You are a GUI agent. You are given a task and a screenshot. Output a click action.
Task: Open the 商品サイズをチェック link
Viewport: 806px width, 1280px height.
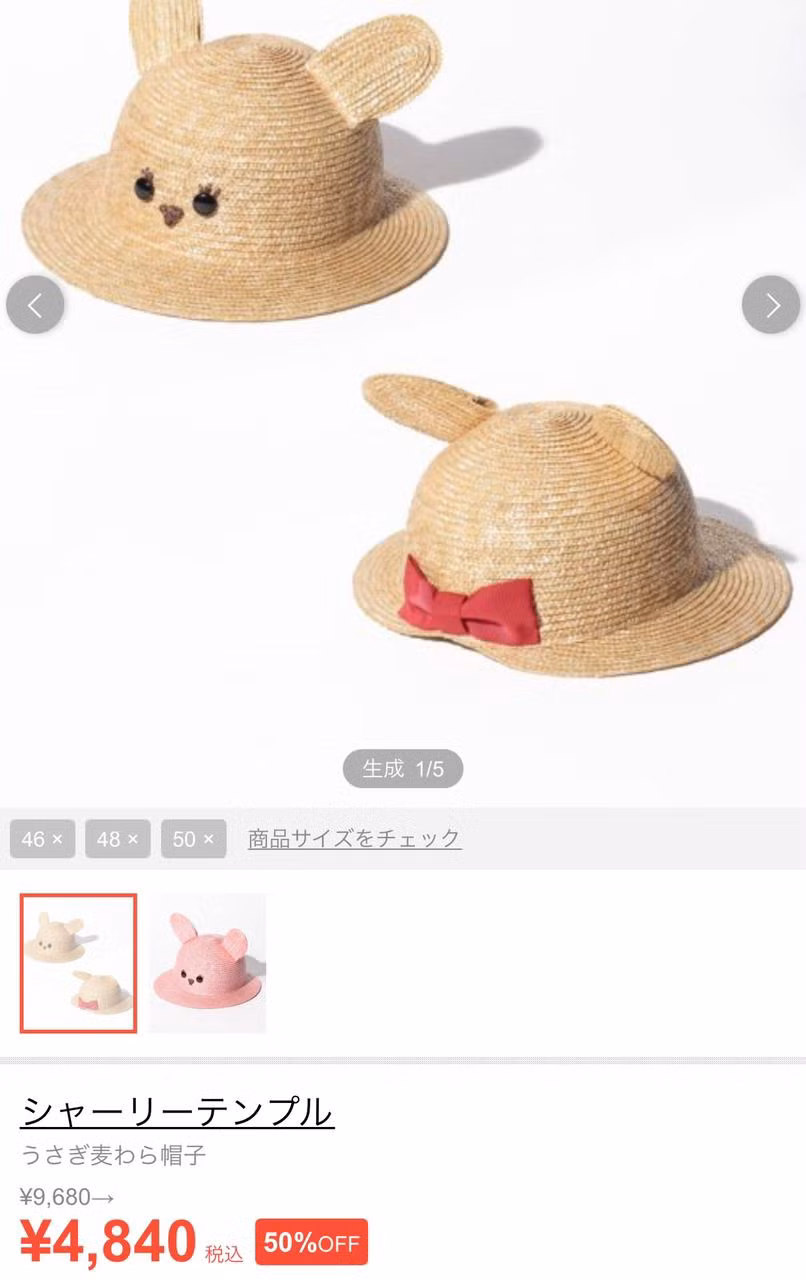[x=354, y=838]
